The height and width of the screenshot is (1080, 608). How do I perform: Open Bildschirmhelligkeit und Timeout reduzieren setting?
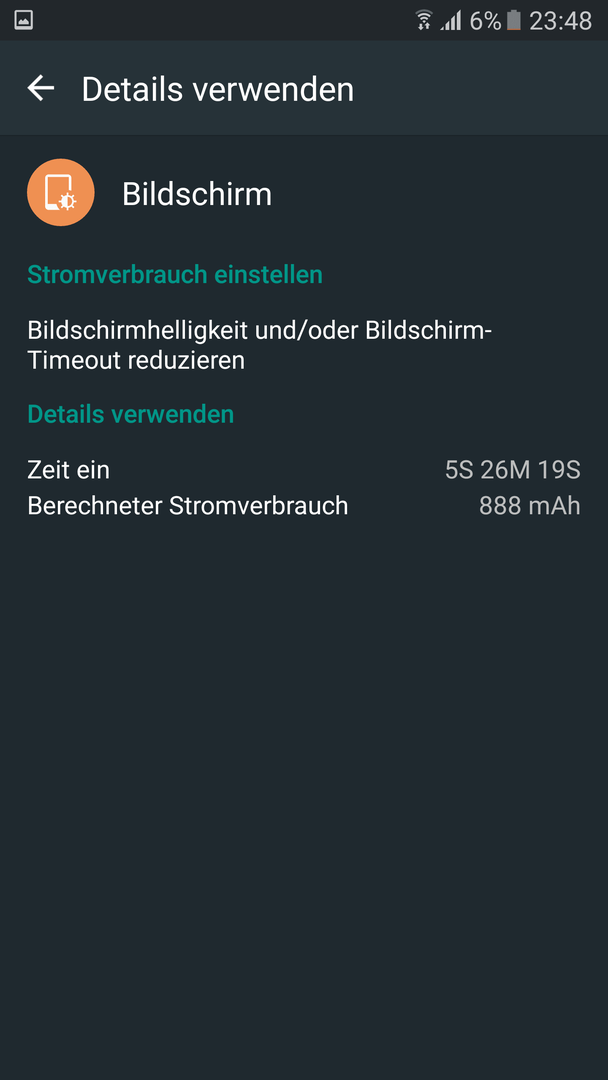[x=304, y=345]
